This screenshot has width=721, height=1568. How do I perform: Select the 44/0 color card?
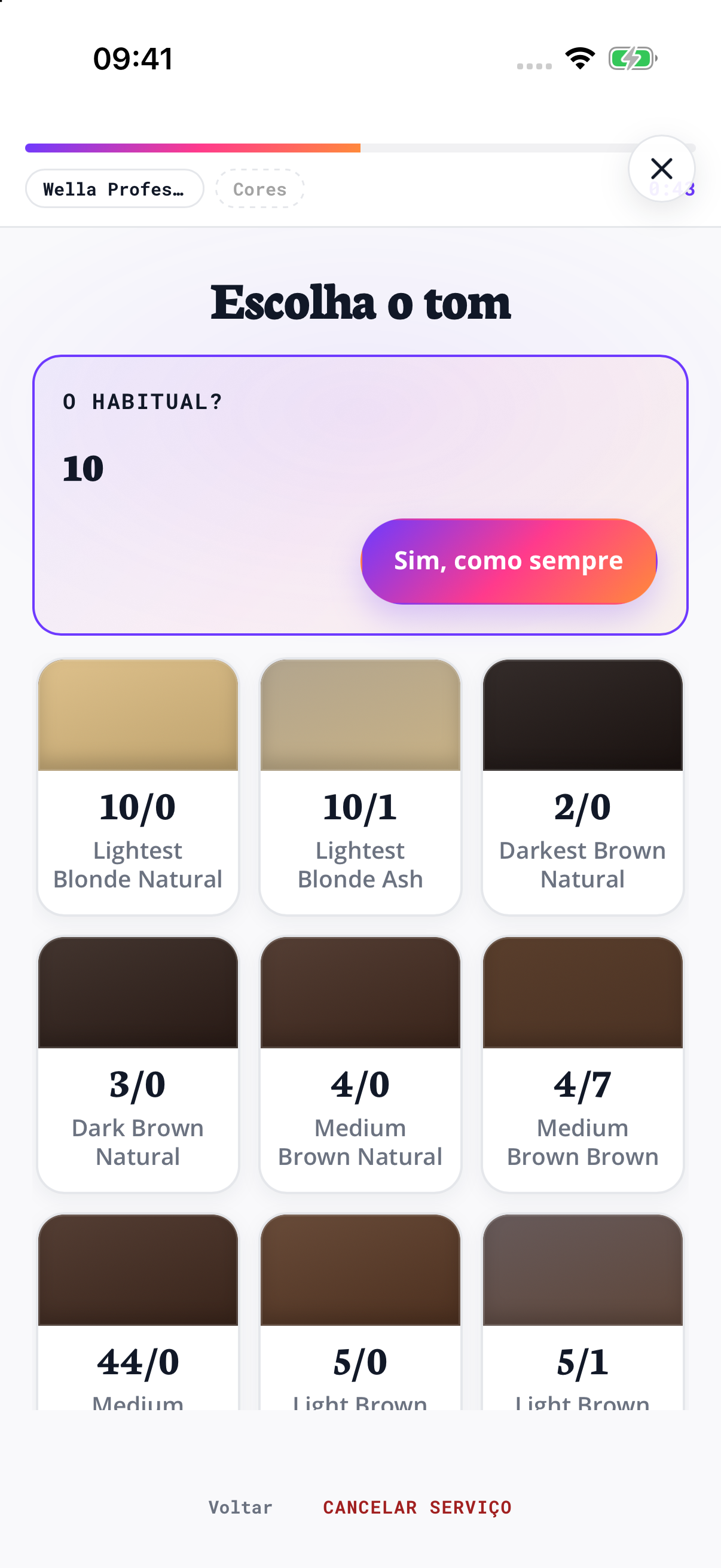138,1311
